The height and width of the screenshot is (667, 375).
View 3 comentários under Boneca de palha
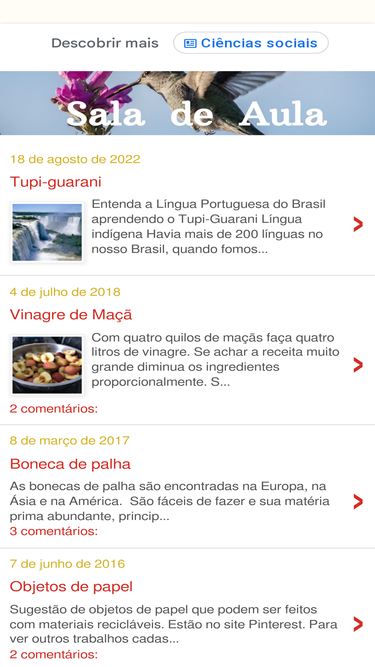click(54, 531)
